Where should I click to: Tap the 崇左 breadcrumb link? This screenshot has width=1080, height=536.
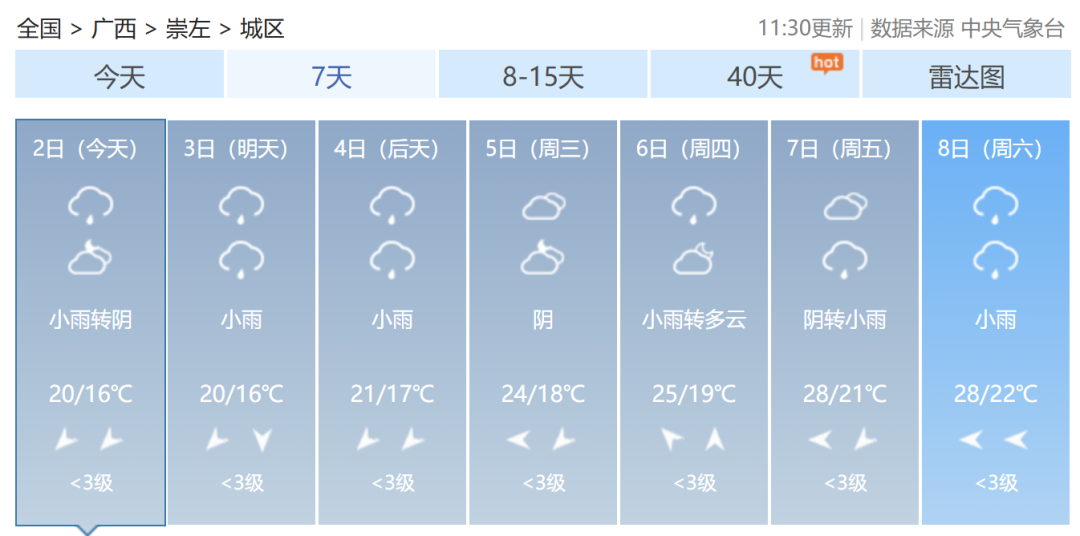pos(188,29)
